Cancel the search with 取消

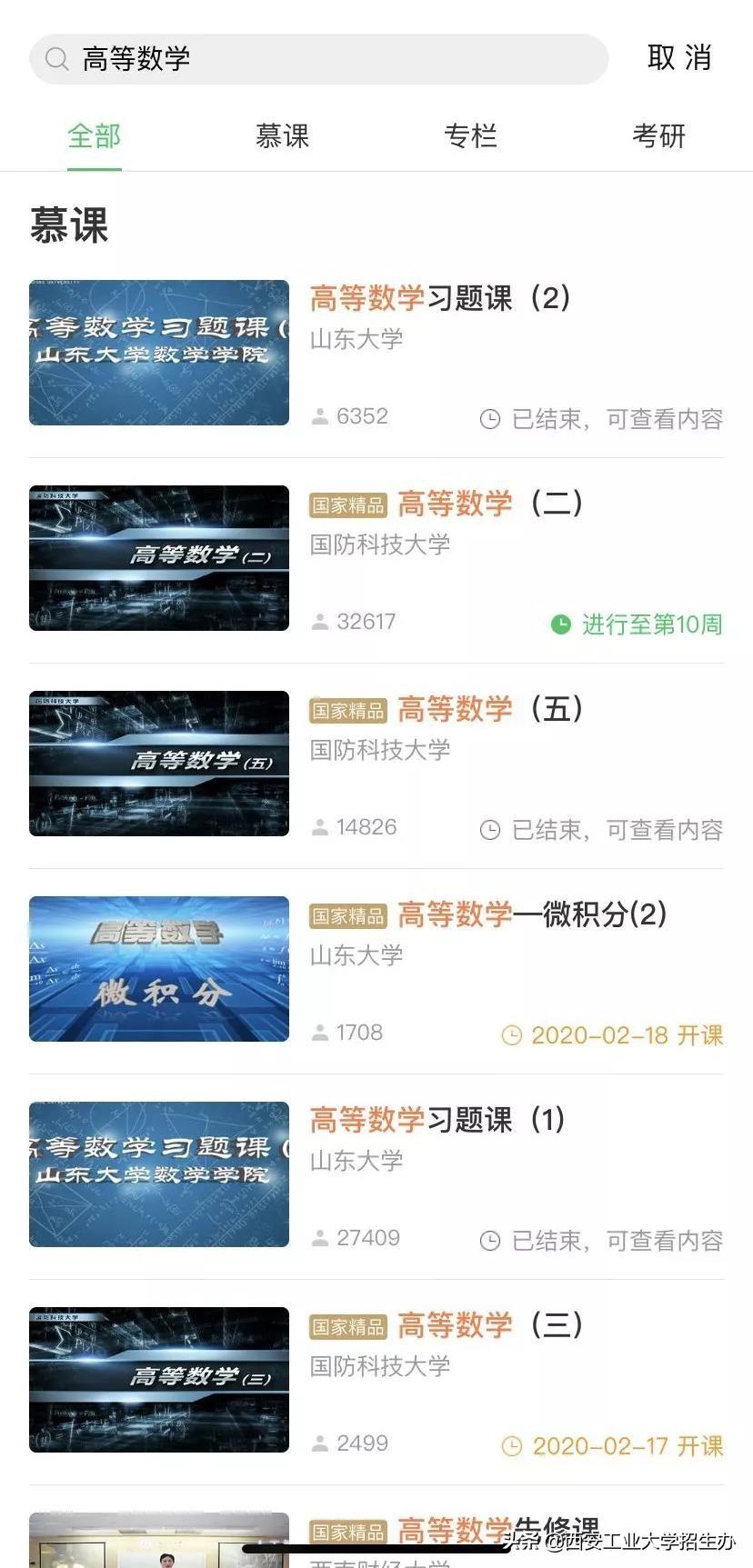tap(678, 58)
